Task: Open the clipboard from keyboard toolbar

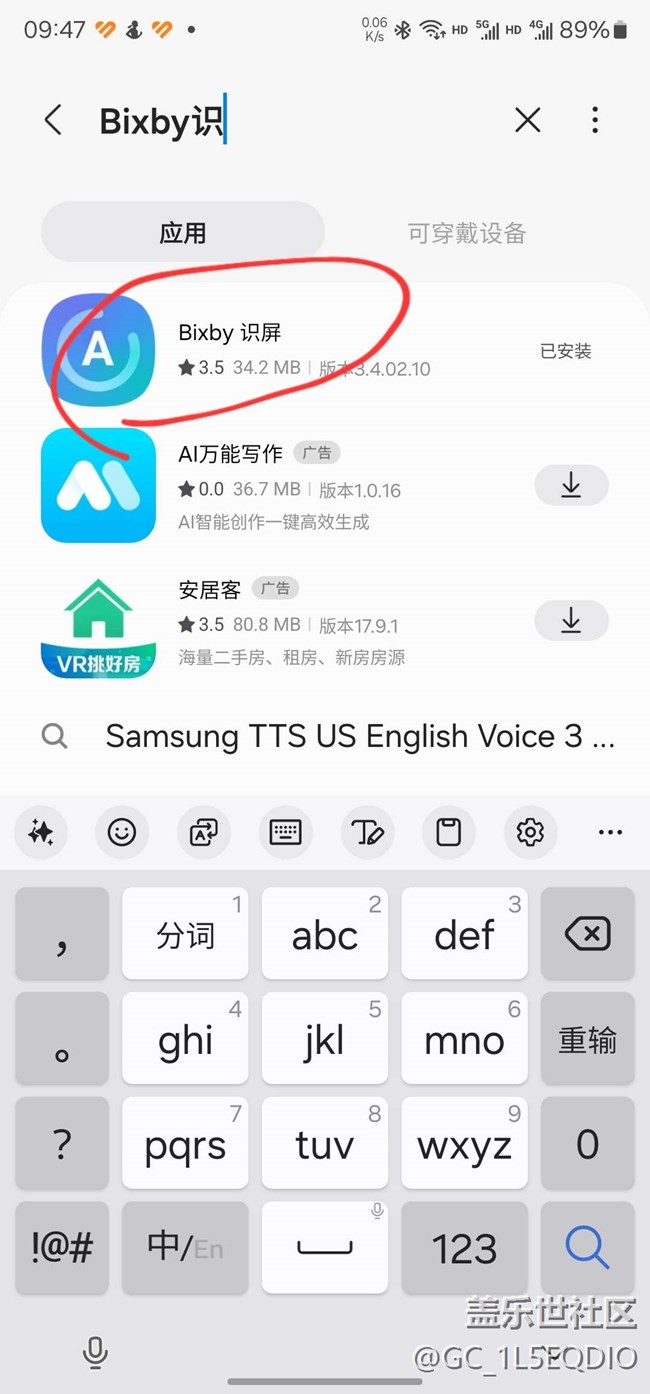Action: [448, 832]
